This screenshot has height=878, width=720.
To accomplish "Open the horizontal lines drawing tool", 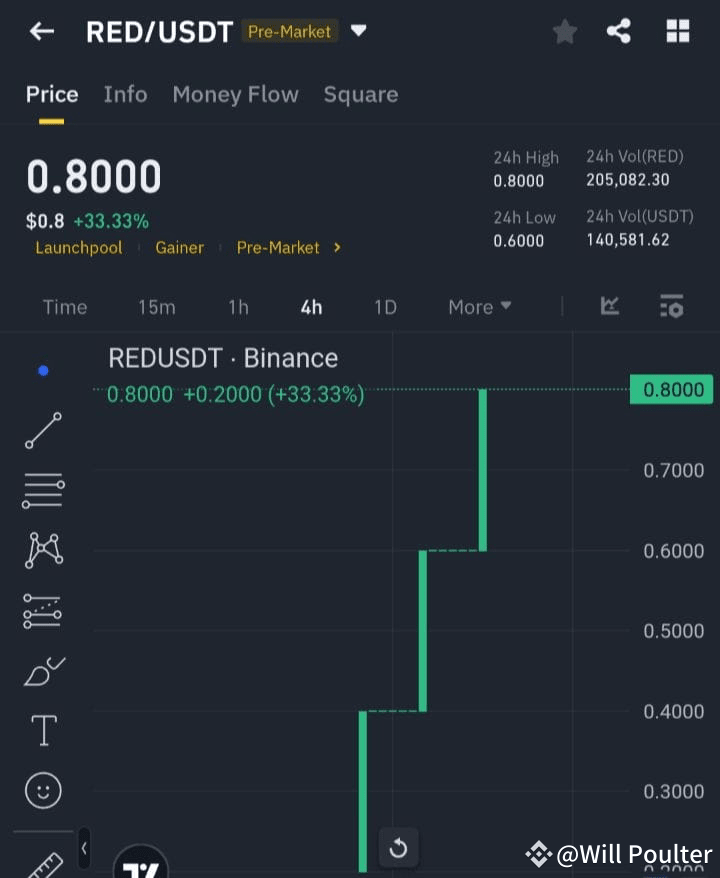I will click(43, 490).
